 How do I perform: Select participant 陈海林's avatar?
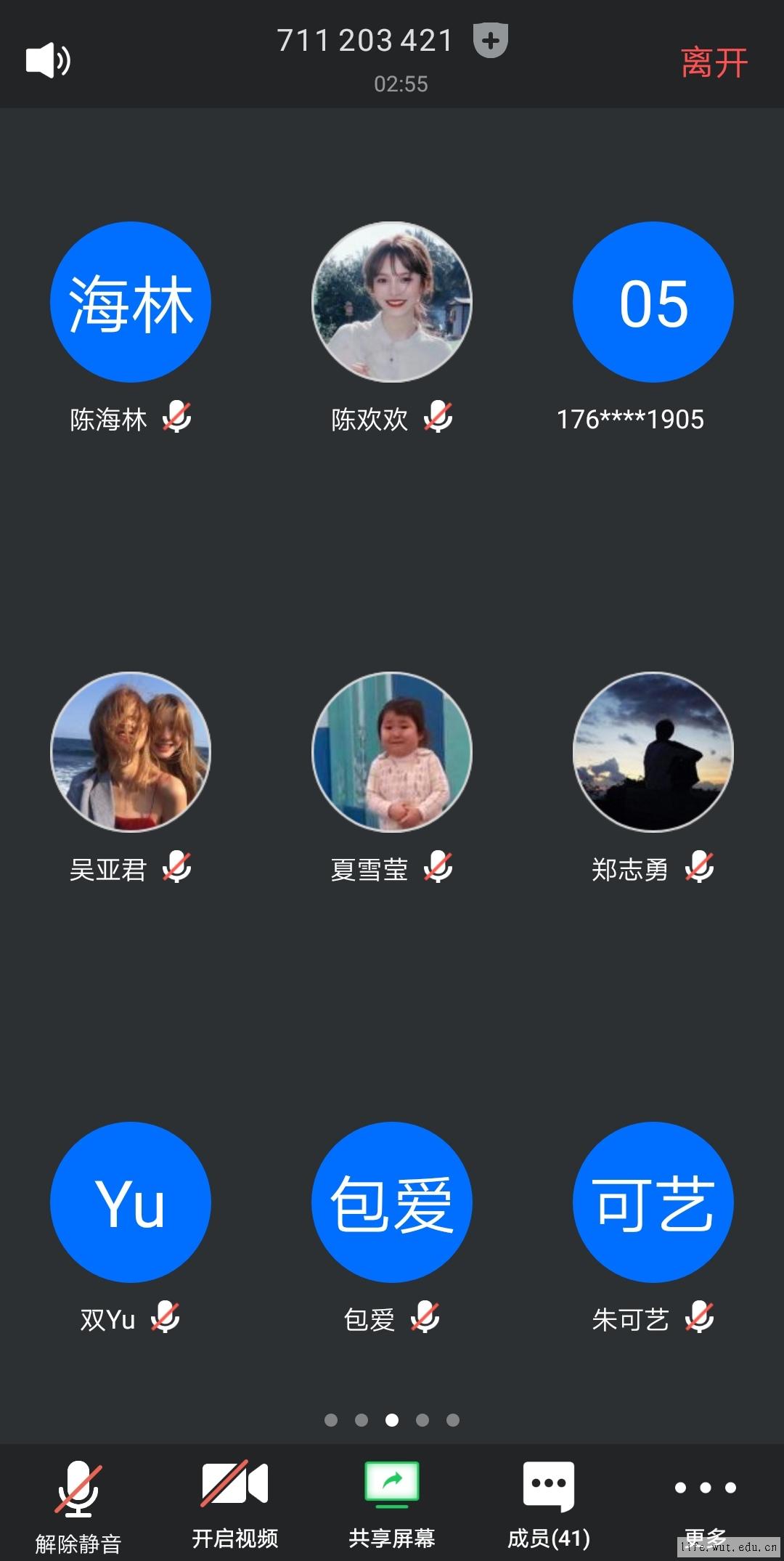tap(131, 302)
